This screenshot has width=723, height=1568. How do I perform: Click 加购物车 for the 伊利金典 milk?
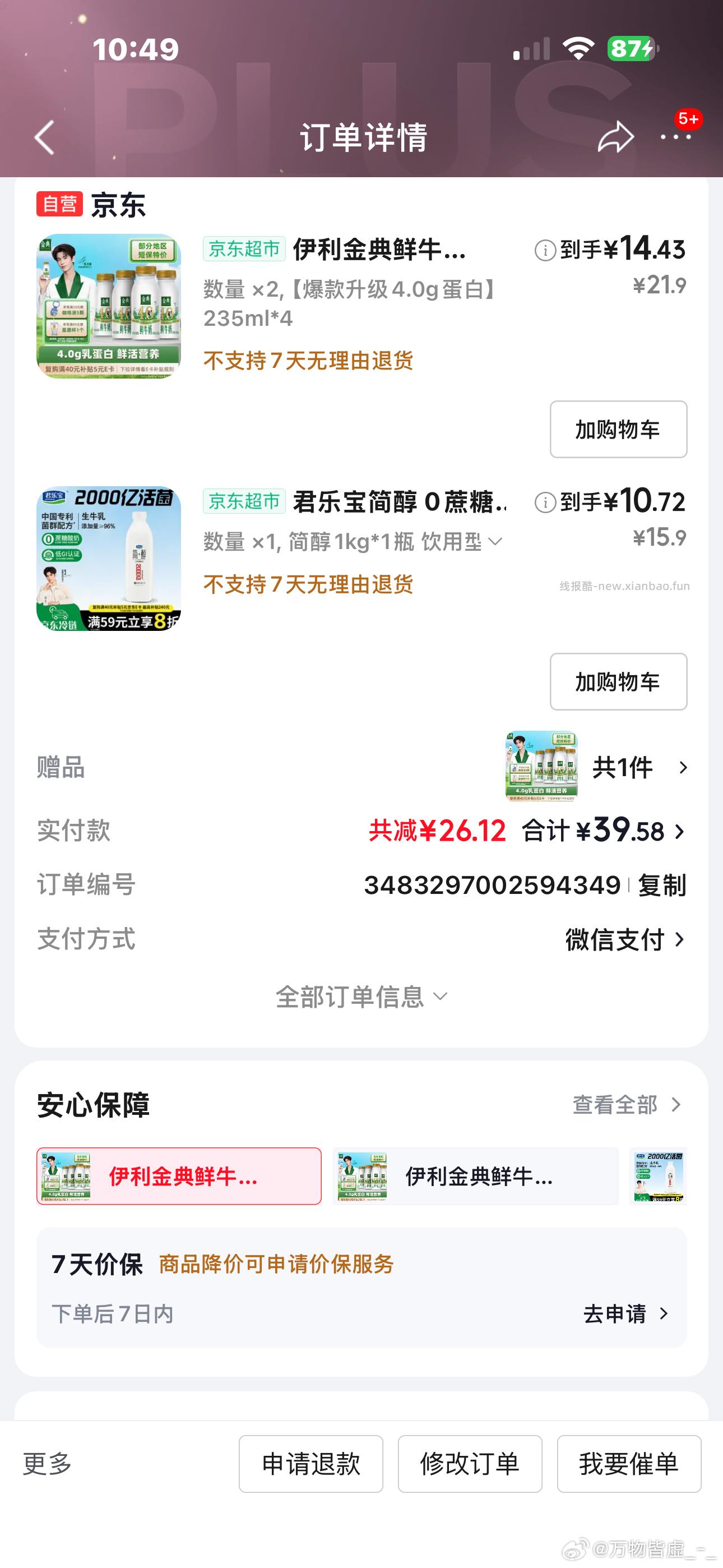(x=618, y=428)
